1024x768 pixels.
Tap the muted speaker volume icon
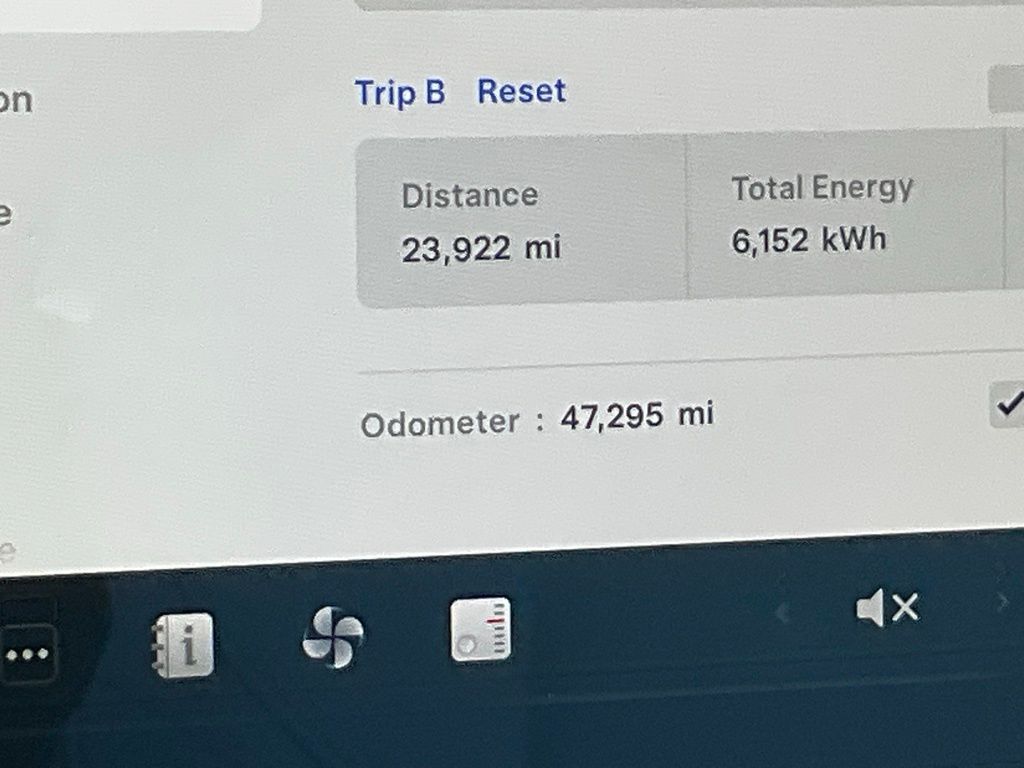(x=887, y=608)
